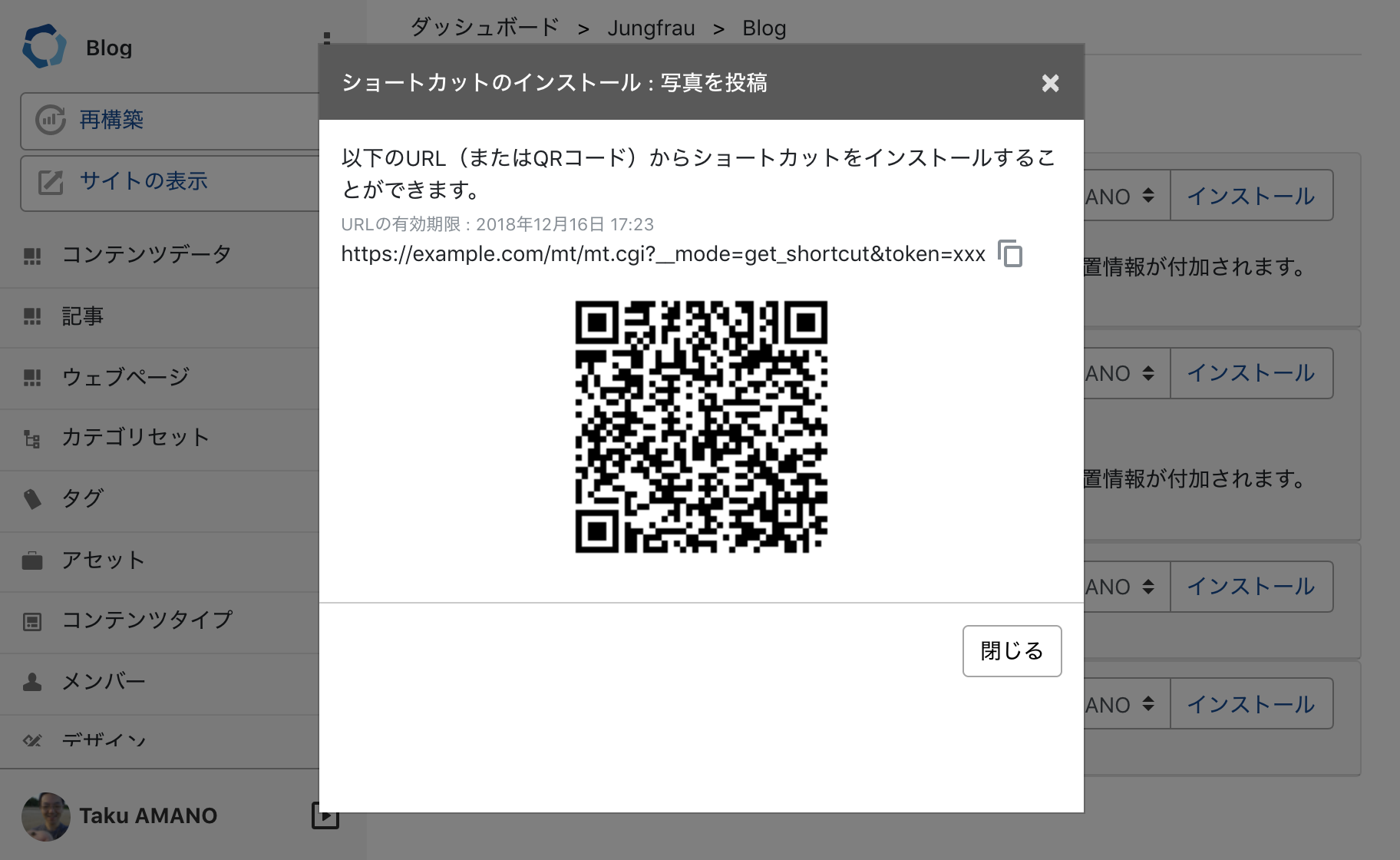Viewport: 1400px width, 860px height.
Task: Go to ダッシュボード via the breadcrumb
Action: point(484,28)
